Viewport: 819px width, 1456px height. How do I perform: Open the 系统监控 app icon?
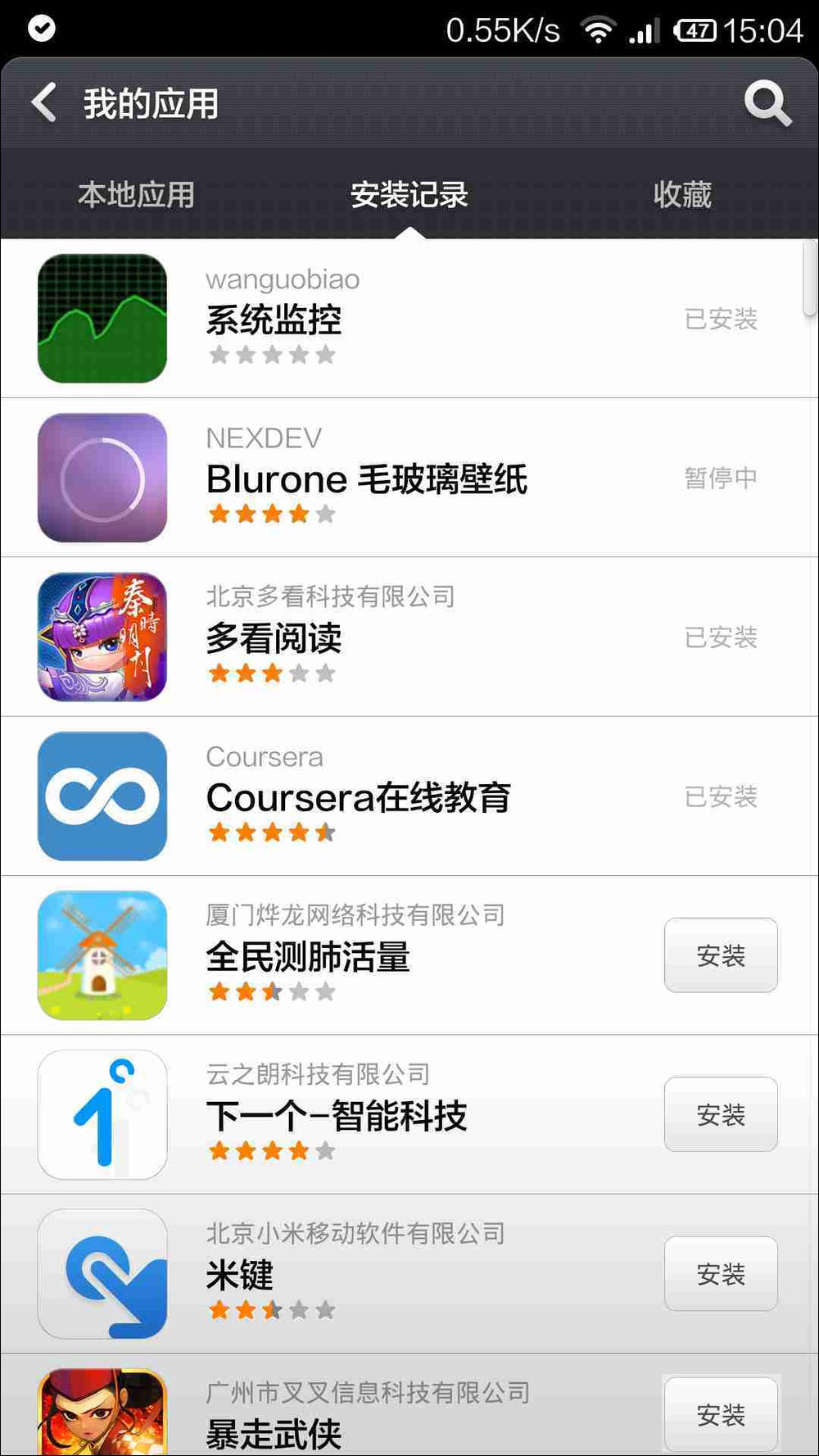102,316
